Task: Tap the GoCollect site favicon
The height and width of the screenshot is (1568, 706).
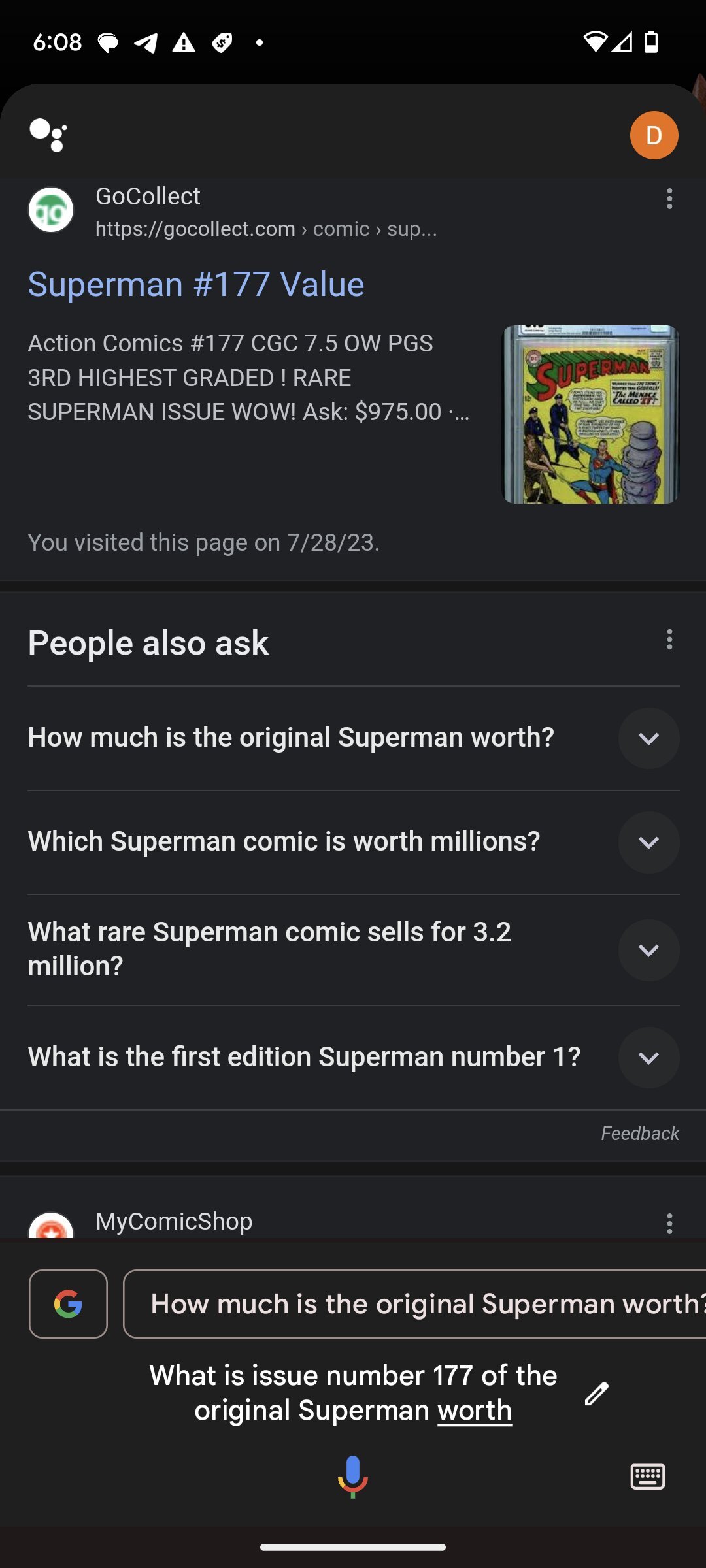Action: click(x=52, y=210)
